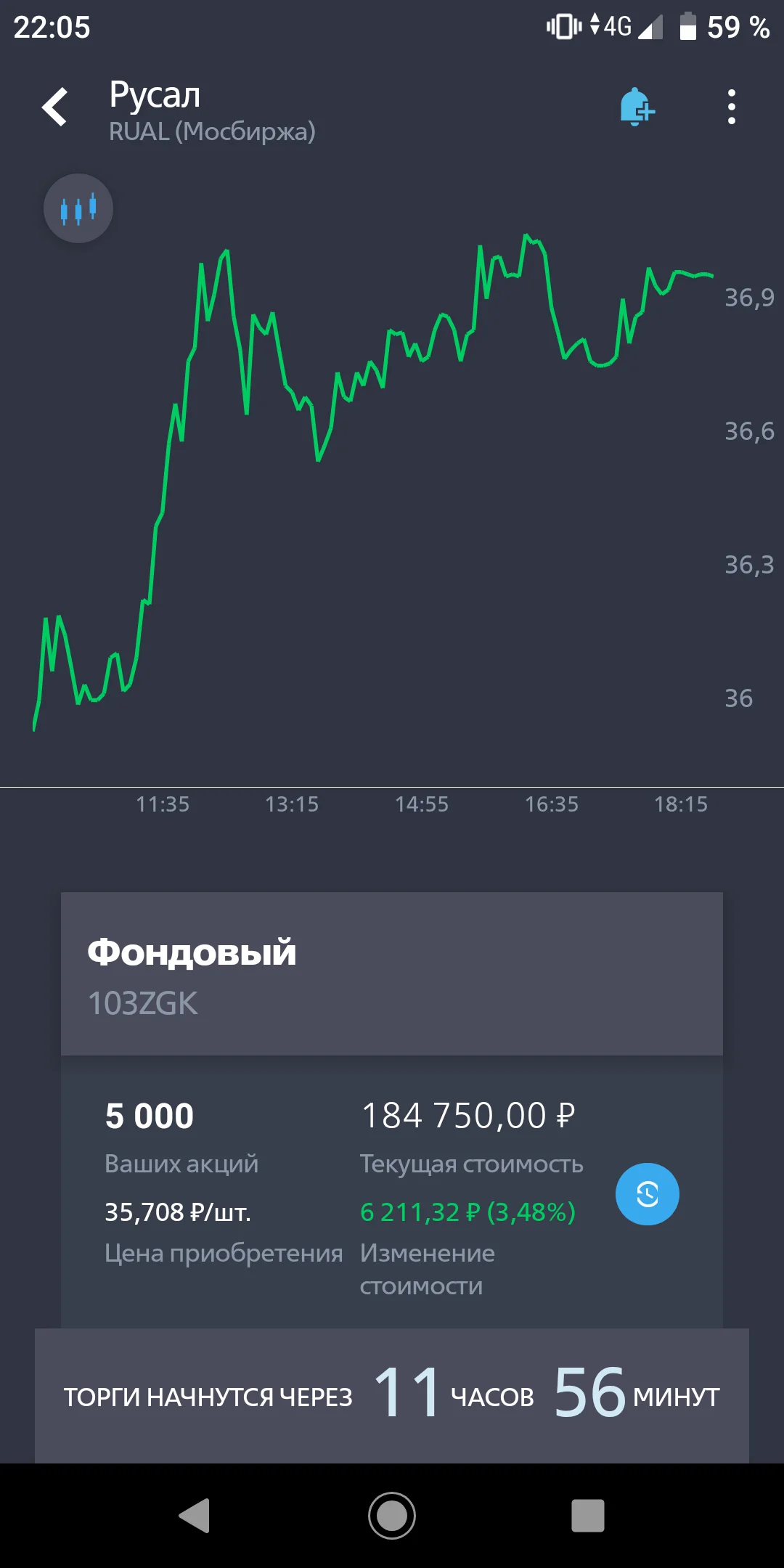Open the Фондовый 103ZGK account card

392,974
